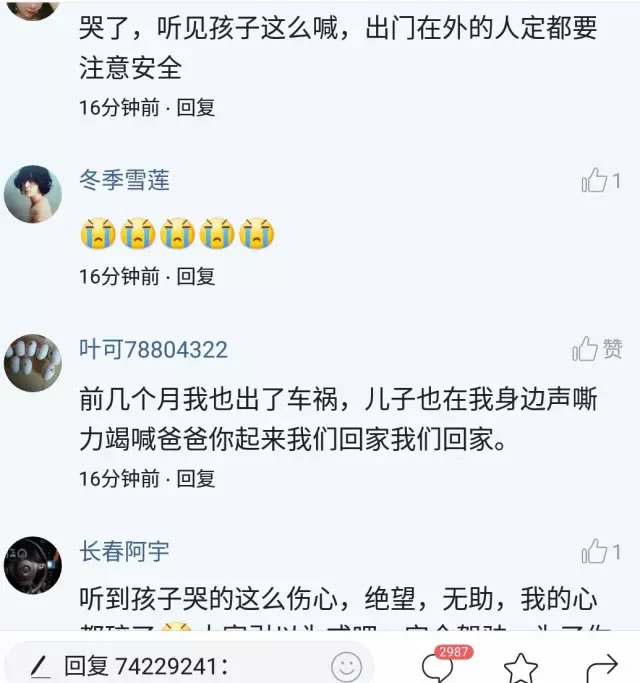Open username 冬季雪莲's profile

click(x=125, y=181)
